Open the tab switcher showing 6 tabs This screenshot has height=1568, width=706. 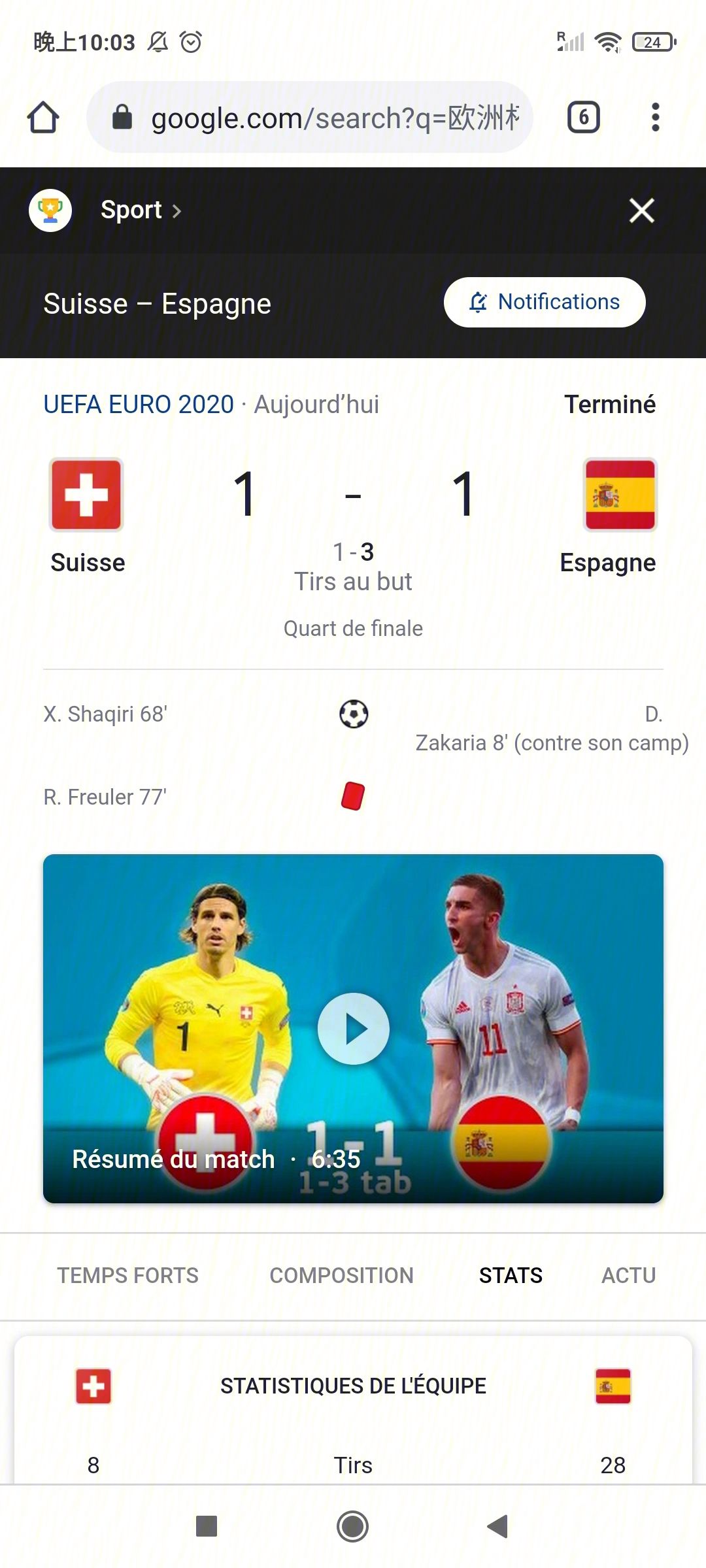(583, 118)
